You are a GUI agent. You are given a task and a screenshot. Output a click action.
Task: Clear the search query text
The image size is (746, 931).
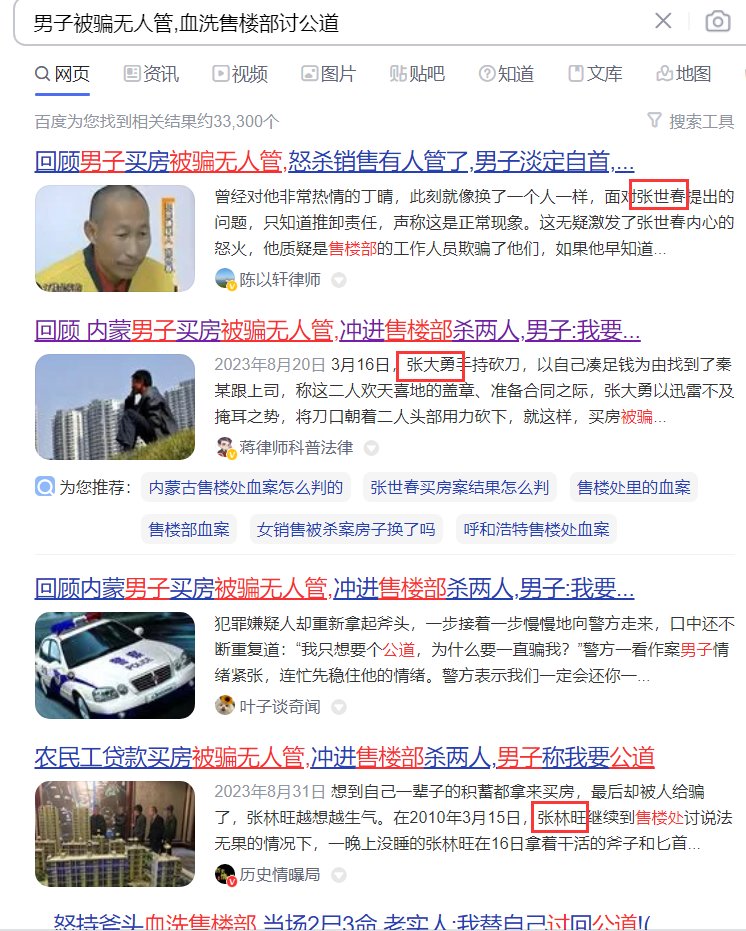point(663,22)
